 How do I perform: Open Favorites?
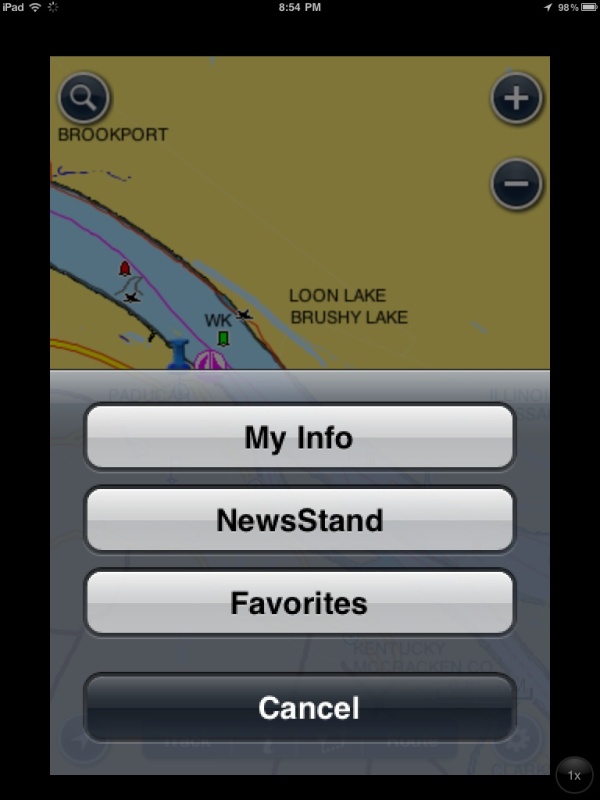[x=299, y=603]
